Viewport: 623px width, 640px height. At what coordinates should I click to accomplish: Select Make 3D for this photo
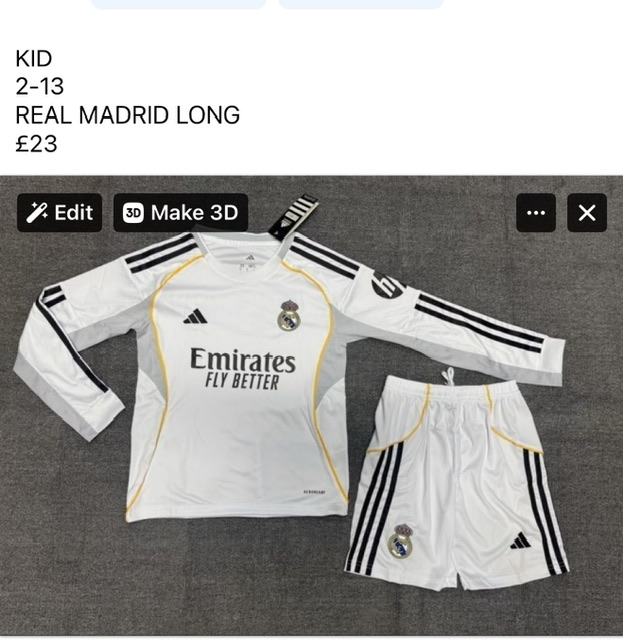click(x=181, y=212)
